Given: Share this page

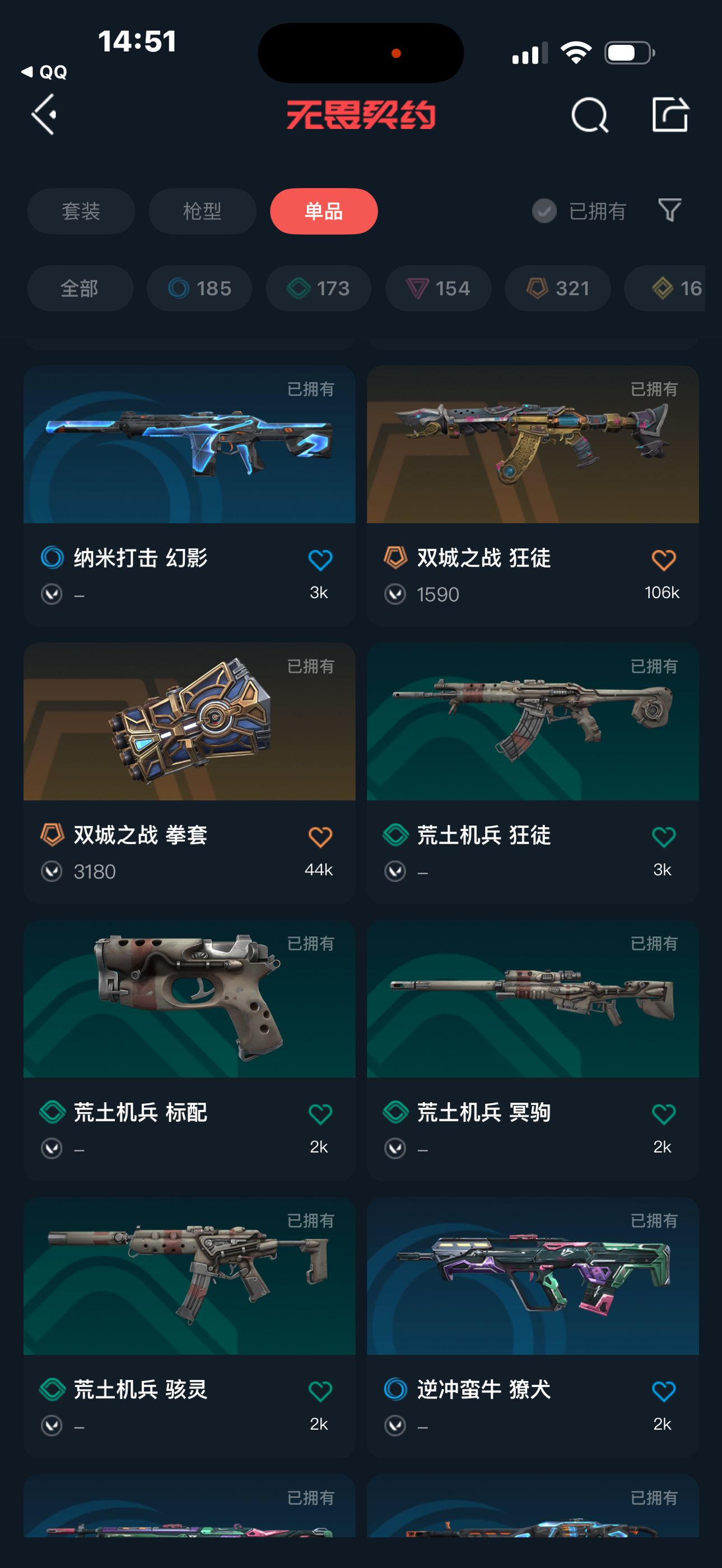Looking at the screenshot, I should [x=670, y=114].
